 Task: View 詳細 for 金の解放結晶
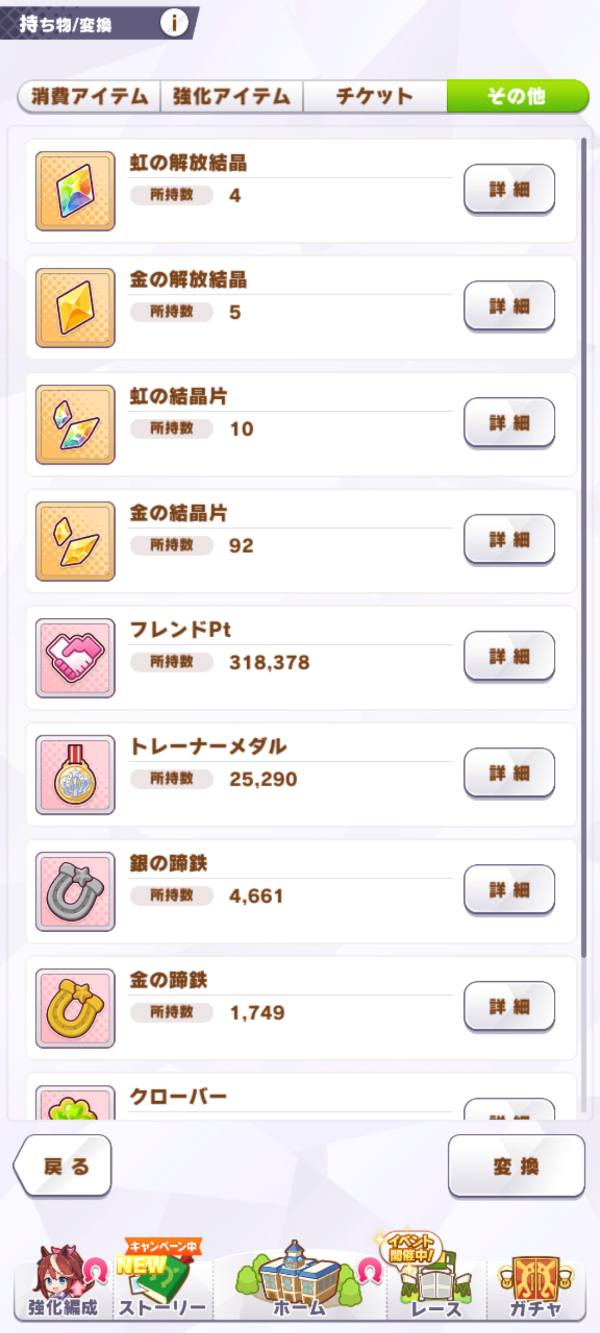509,306
